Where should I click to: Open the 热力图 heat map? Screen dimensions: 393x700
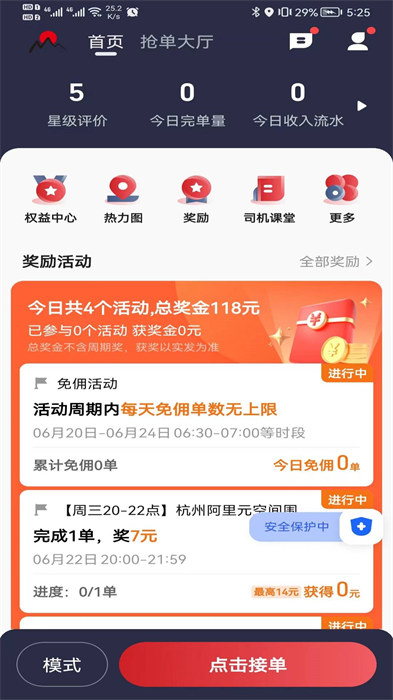[x=123, y=199]
